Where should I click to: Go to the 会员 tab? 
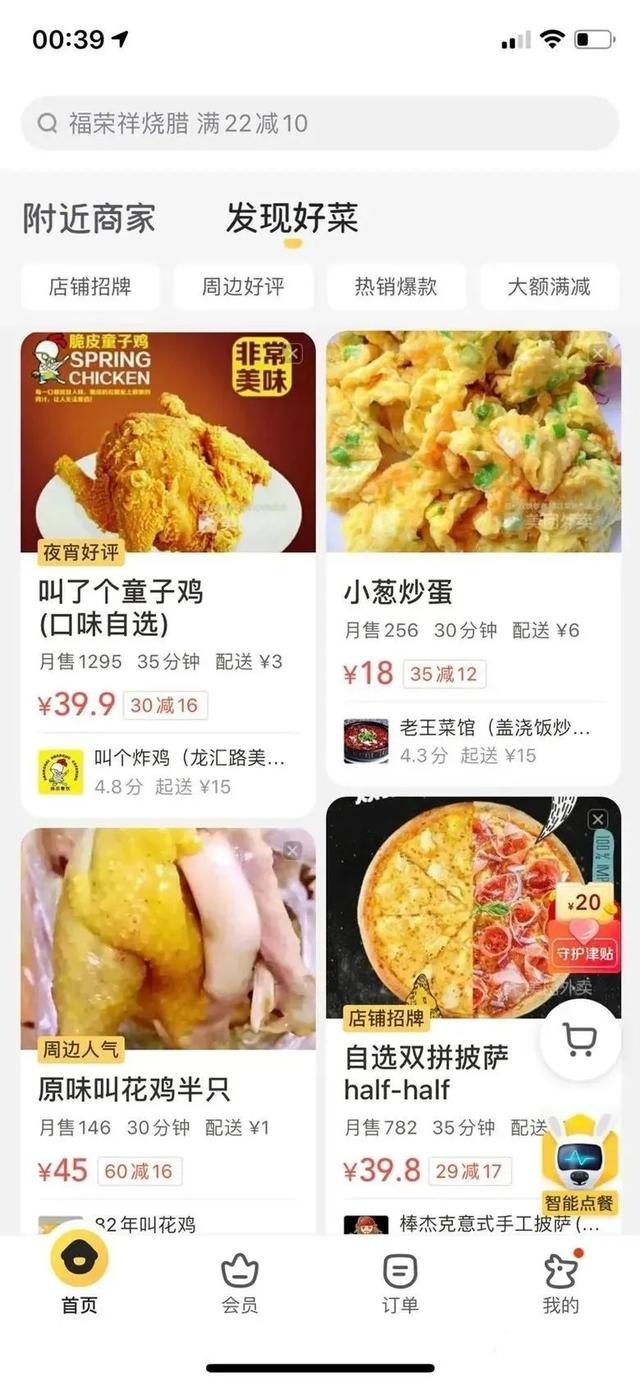[x=240, y=1282]
